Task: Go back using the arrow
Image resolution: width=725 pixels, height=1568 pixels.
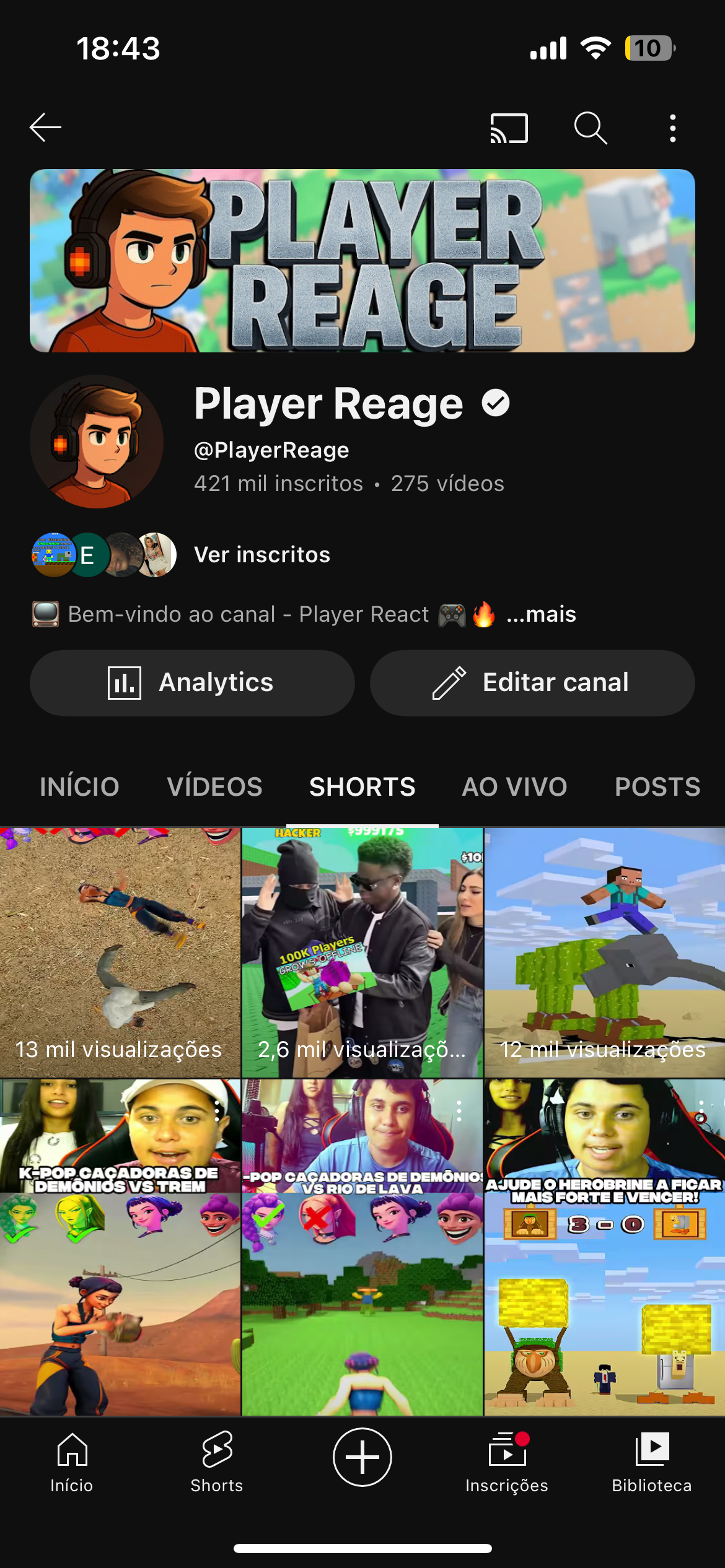Action: (x=45, y=128)
